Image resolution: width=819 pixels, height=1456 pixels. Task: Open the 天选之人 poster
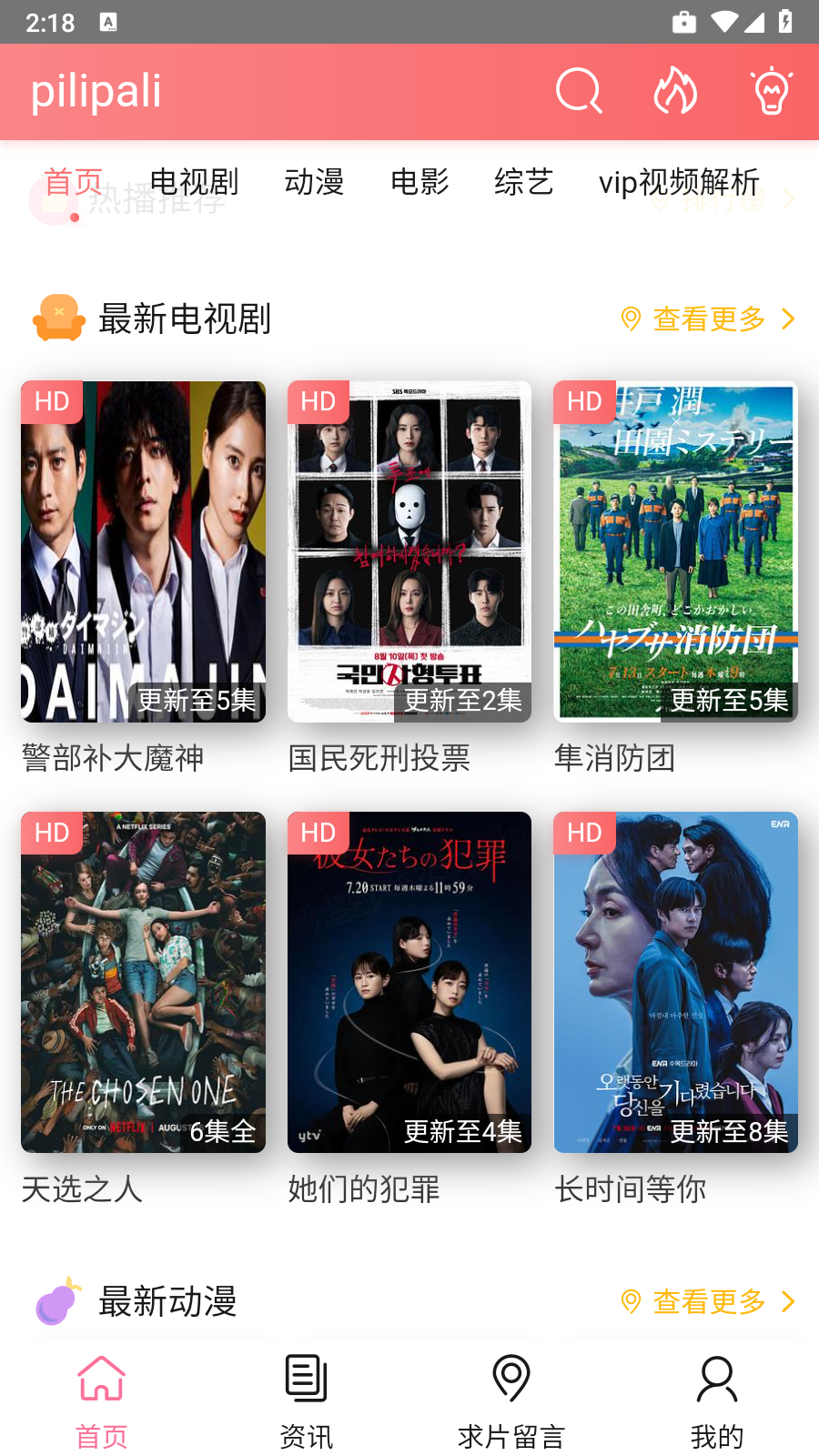point(143,982)
